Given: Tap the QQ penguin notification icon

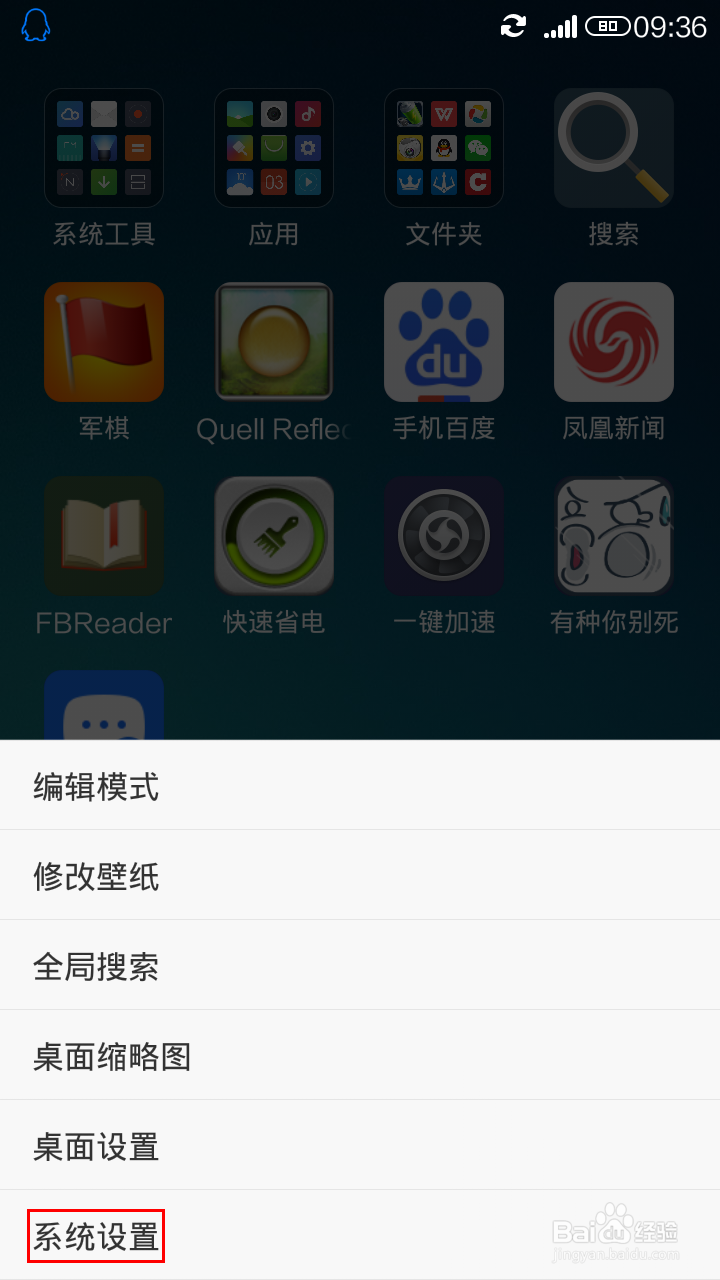Looking at the screenshot, I should point(35,24).
